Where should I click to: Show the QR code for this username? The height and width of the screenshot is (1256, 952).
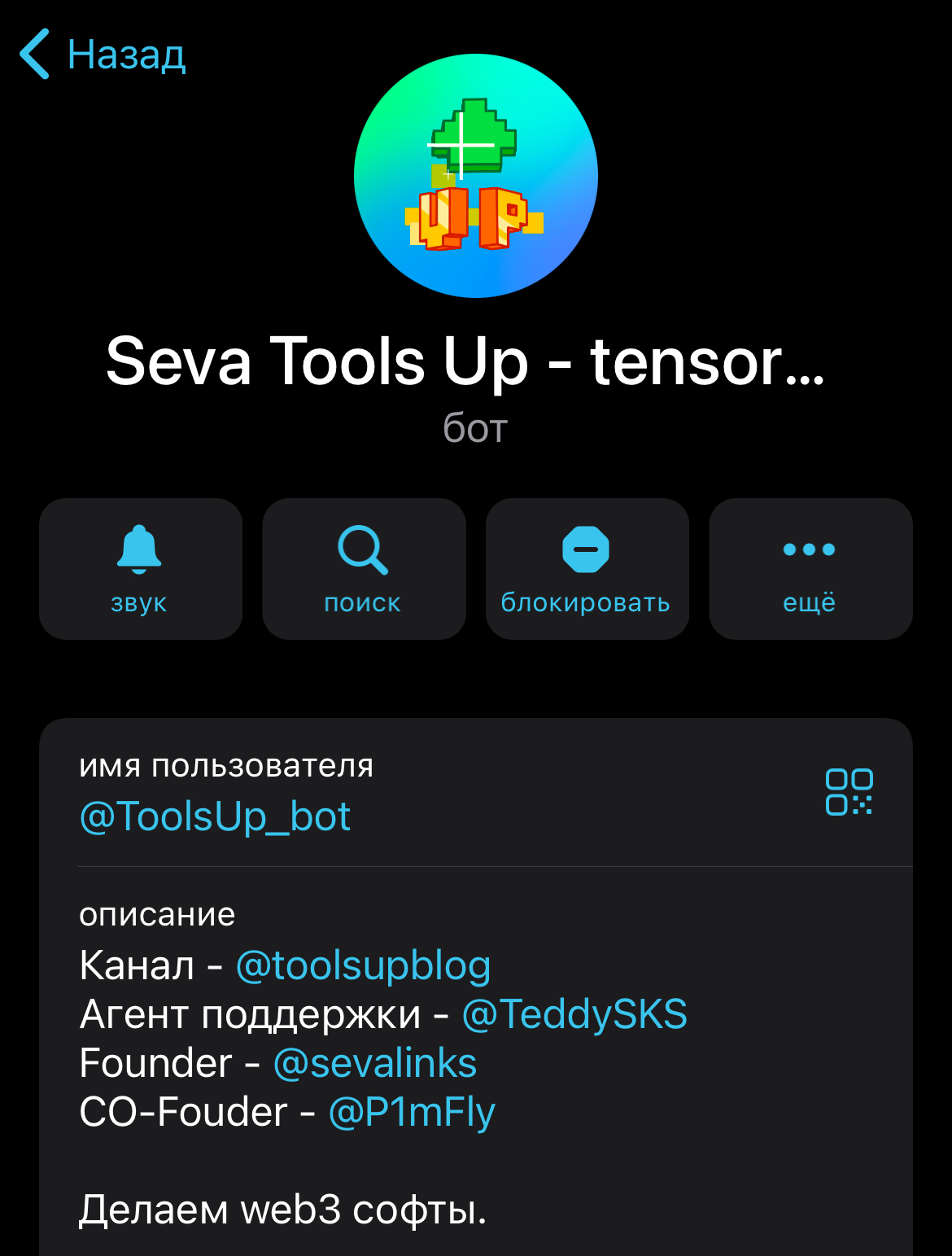click(x=849, y=792)
